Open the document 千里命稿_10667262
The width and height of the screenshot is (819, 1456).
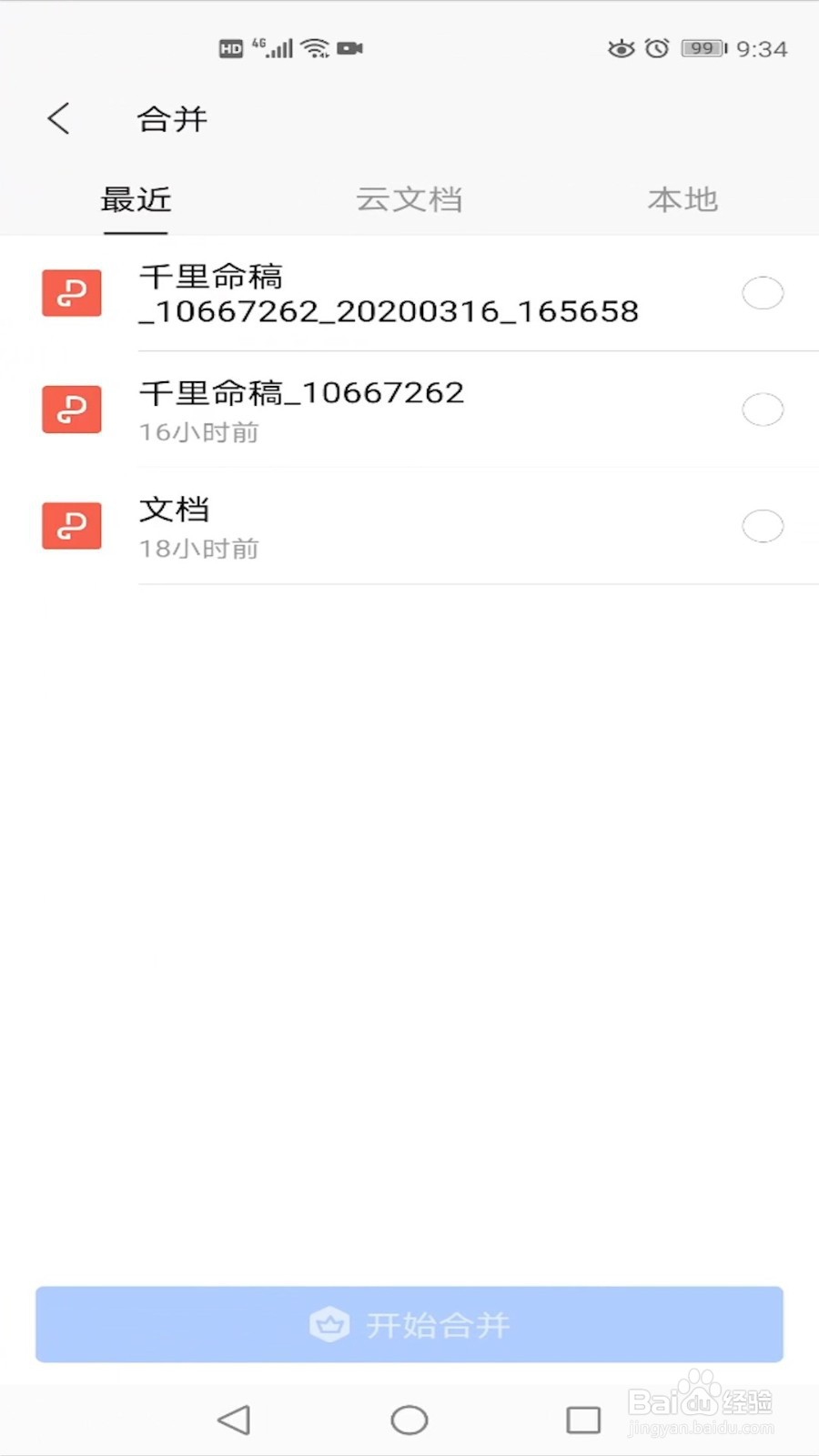[x=303, y=393]
